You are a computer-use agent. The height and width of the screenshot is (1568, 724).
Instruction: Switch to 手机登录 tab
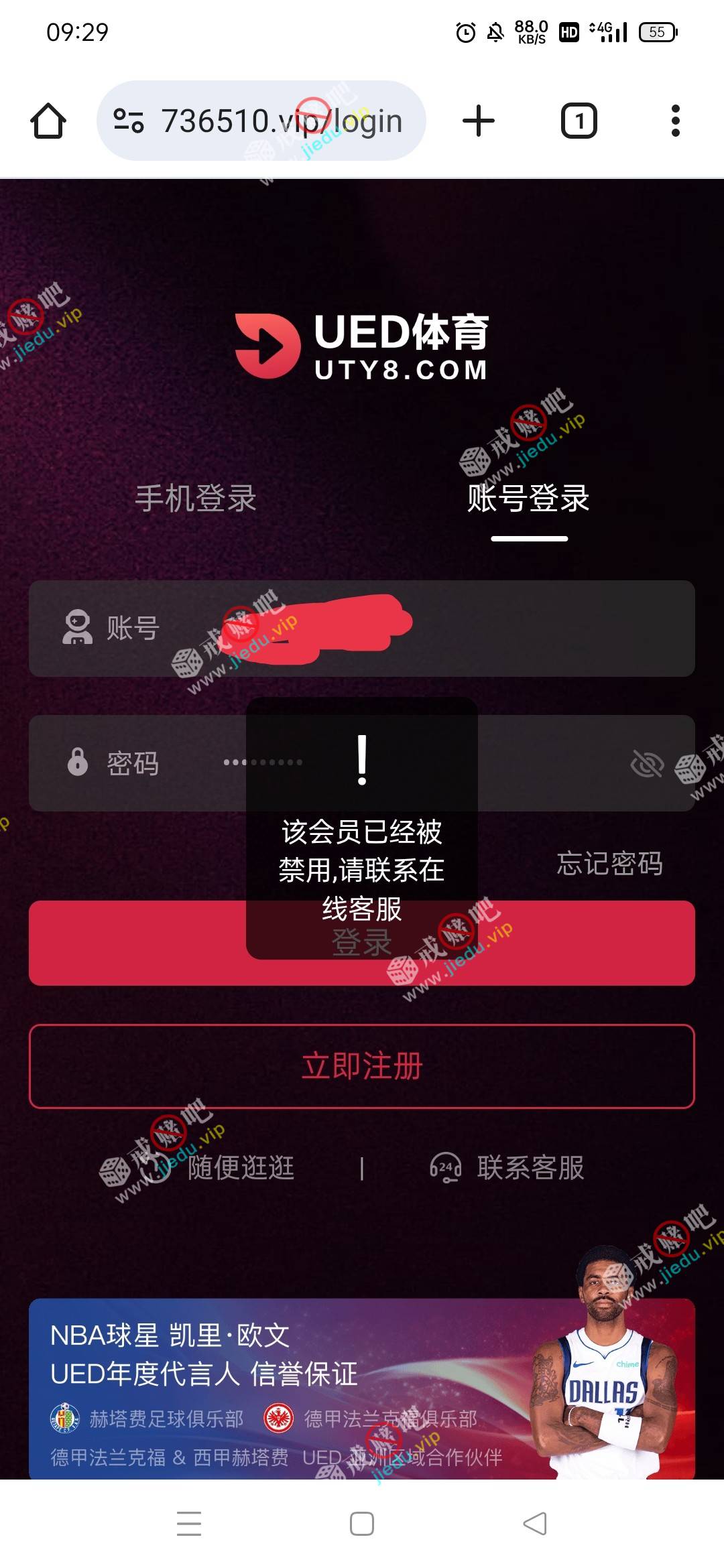(196, 499)
